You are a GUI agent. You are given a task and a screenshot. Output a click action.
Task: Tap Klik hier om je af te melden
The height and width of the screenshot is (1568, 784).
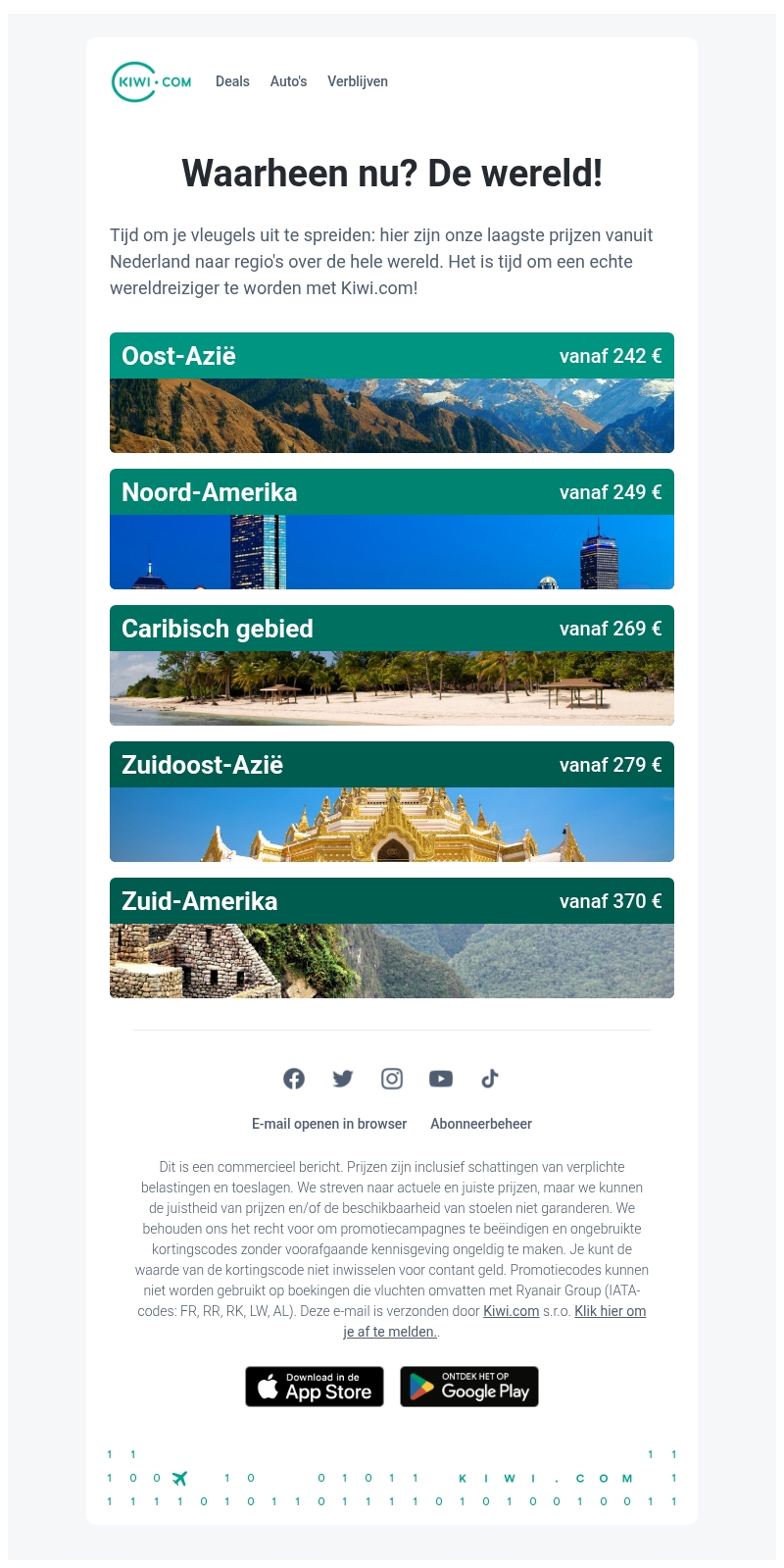coord(610,1311)
